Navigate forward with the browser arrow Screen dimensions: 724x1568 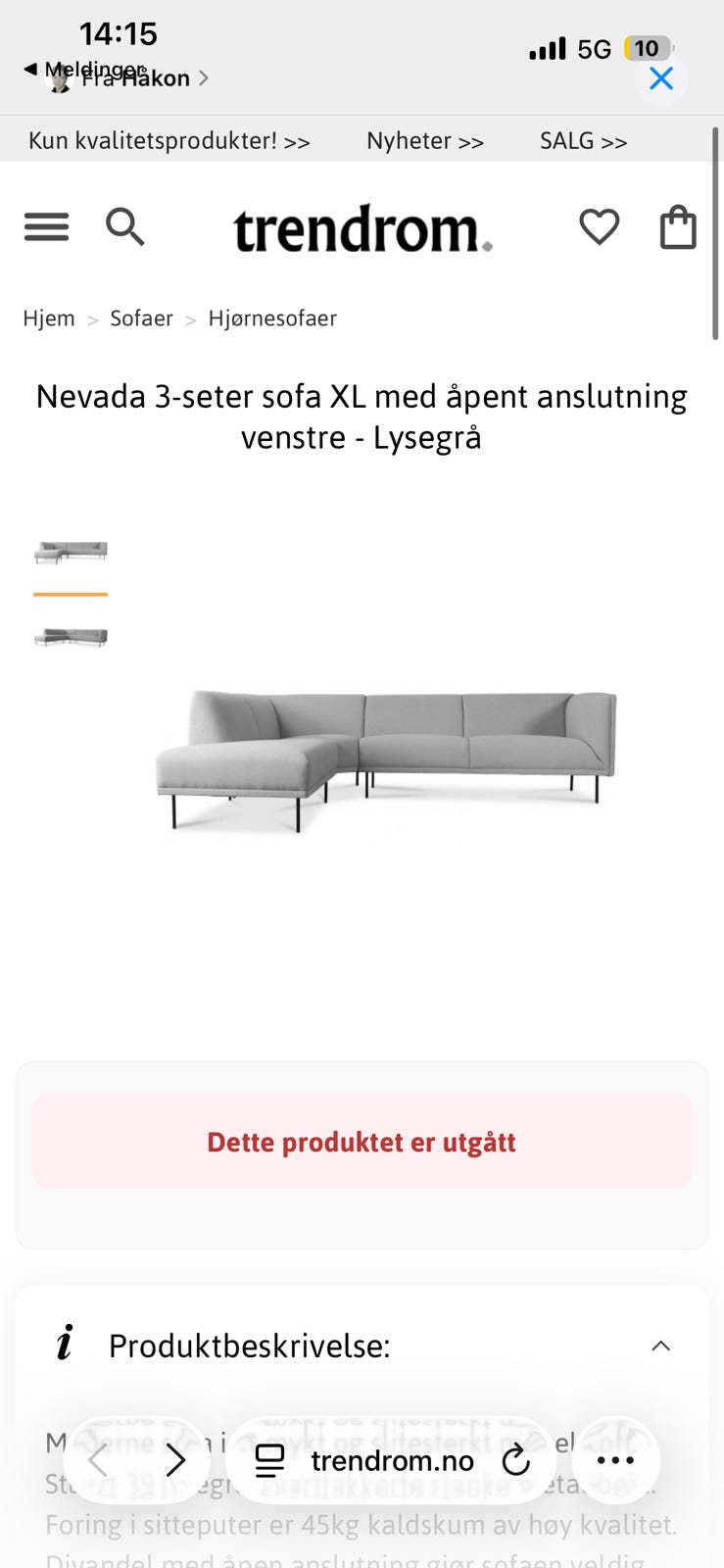(x=176, y=1460)
